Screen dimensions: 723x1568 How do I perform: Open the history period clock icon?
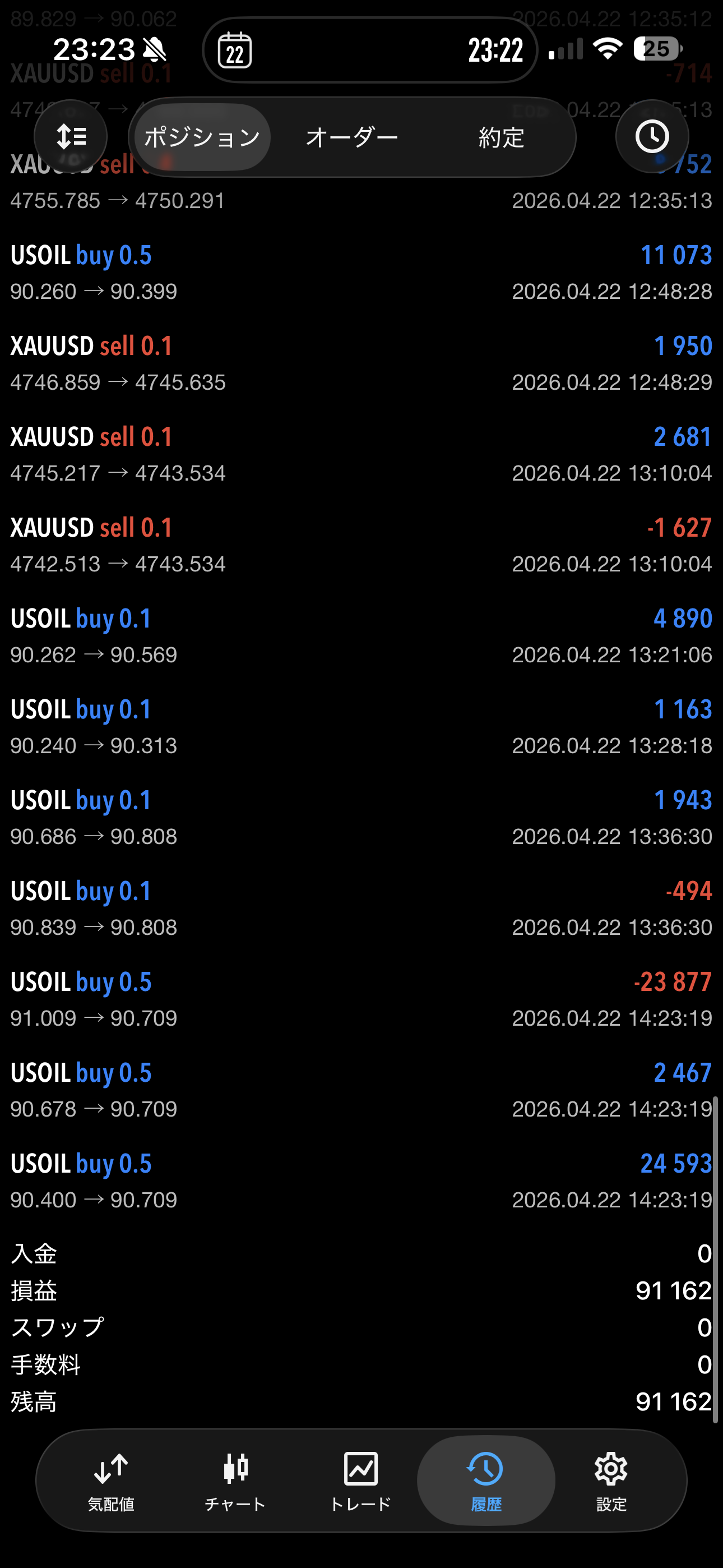[652, 136]
